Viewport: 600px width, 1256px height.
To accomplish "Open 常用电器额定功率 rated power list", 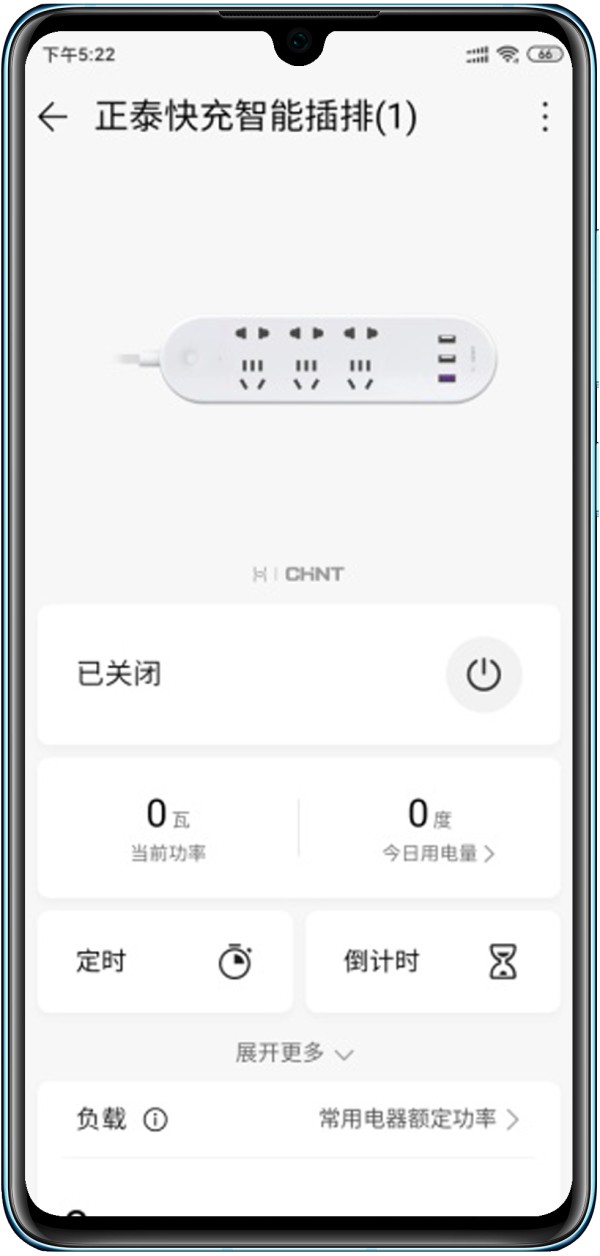I will pos(418,1119).
